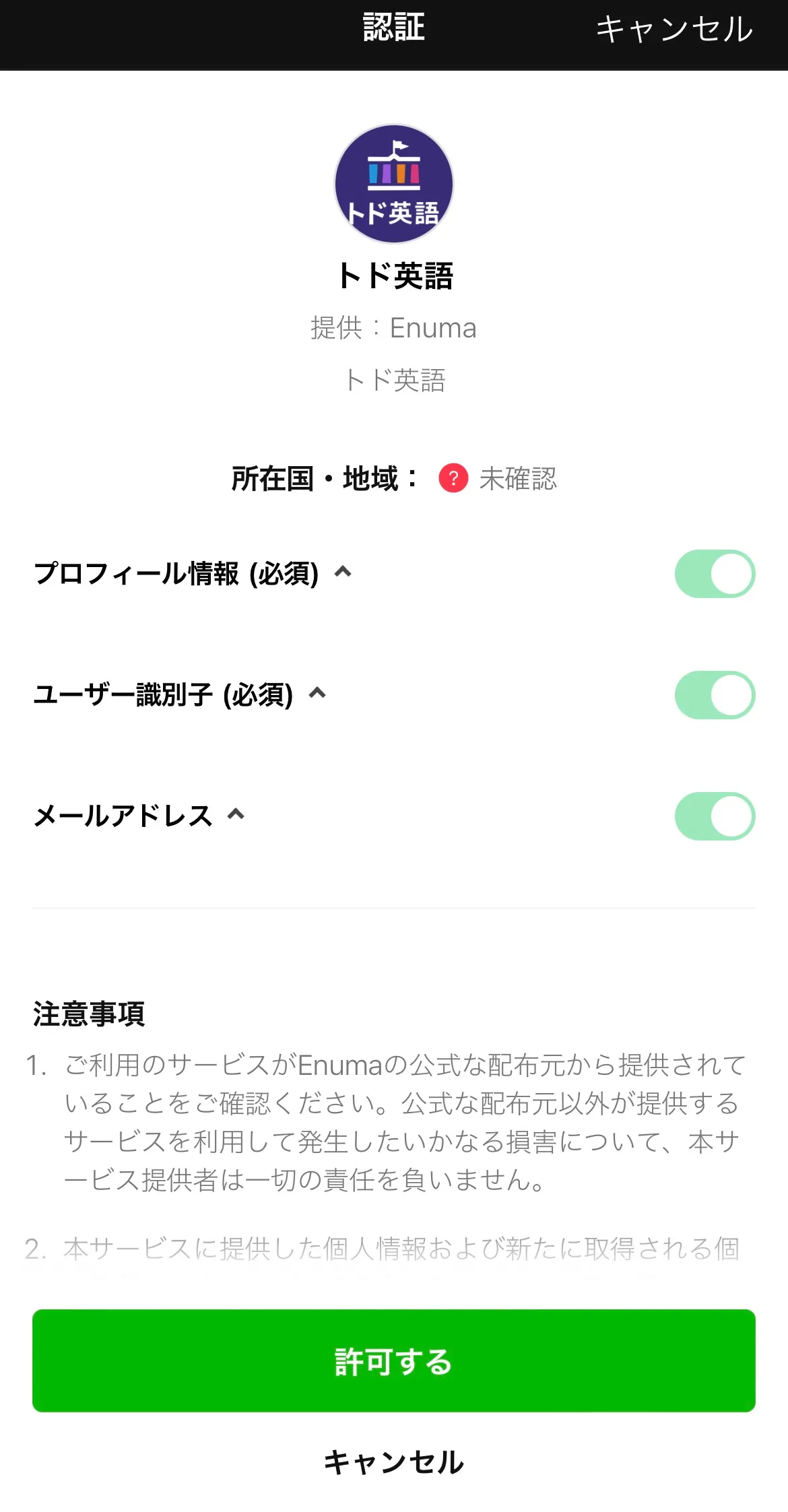Image resolution: width=788 pixels, height=1512 pixels.
Task: Tap the green 許可する button
Action: pyautogui.click(x=394, y=1361)
